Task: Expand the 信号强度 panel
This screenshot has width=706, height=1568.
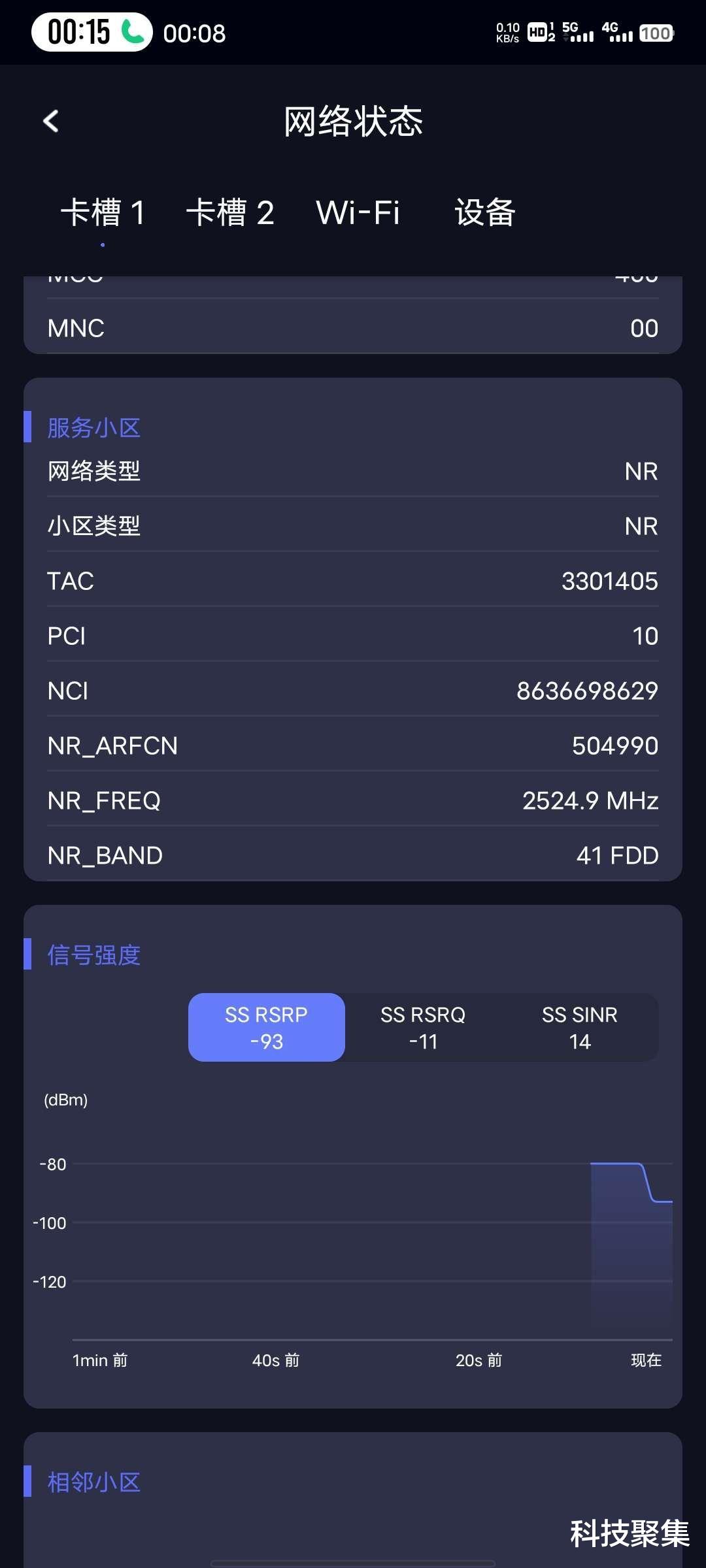Action: pos(93,955)
